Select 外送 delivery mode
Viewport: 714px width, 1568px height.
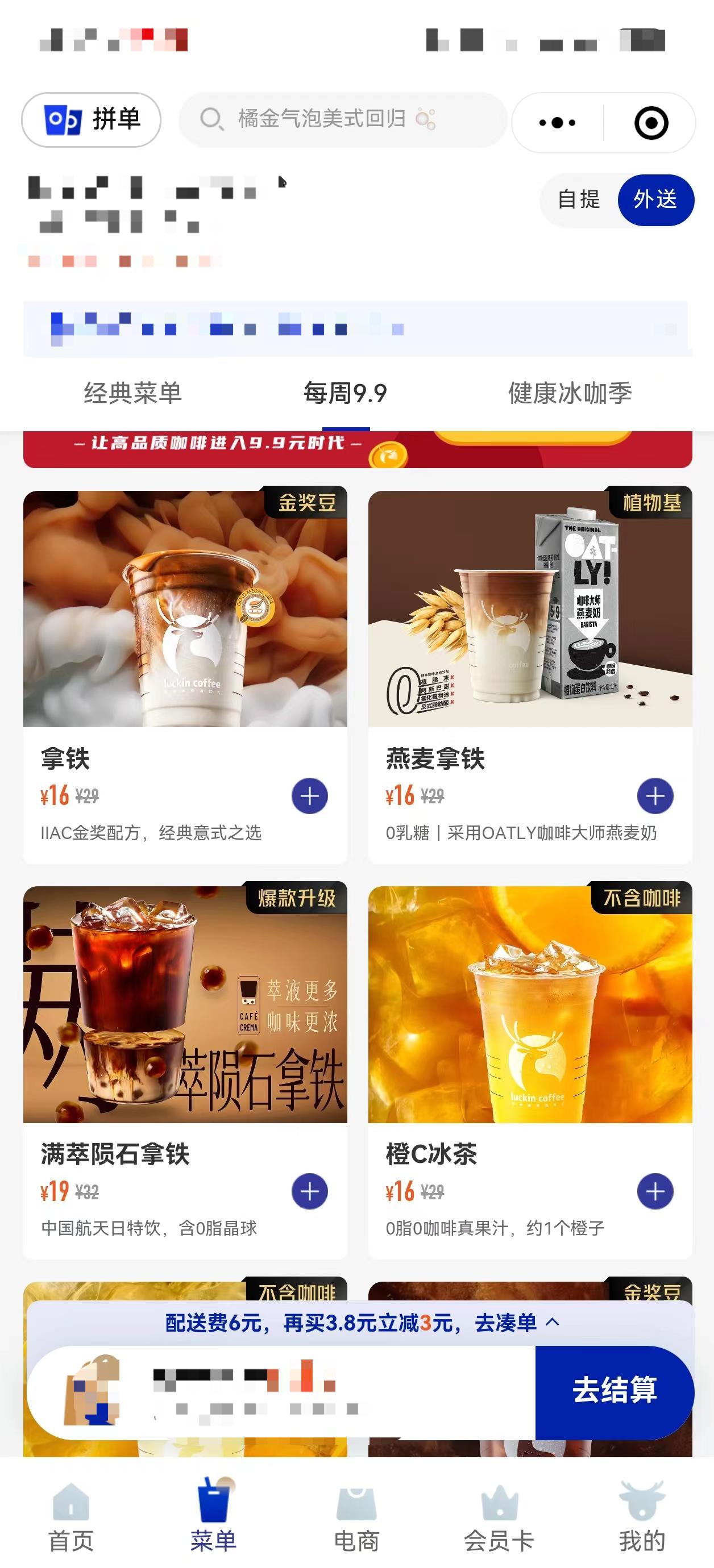coord(655,199)
